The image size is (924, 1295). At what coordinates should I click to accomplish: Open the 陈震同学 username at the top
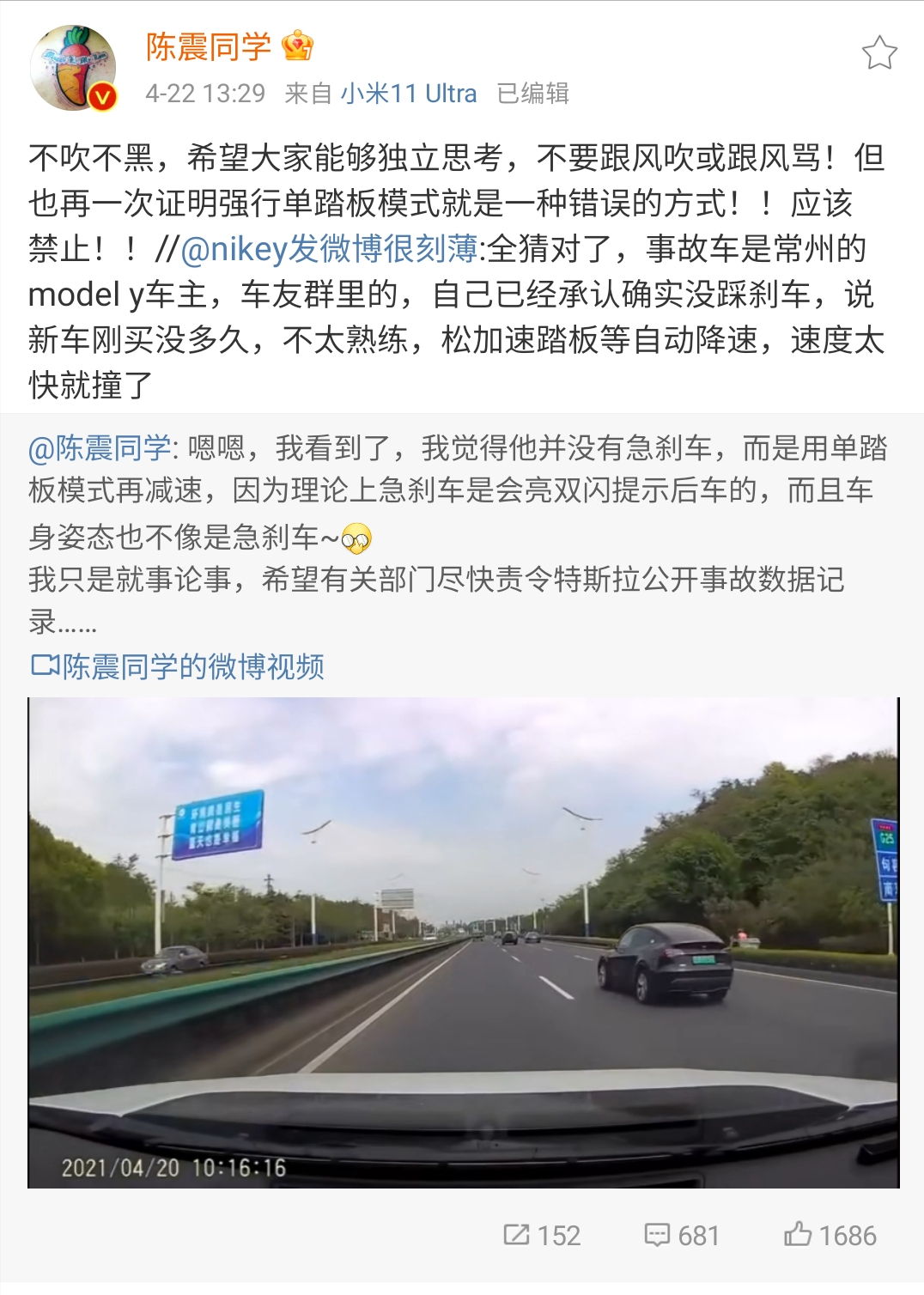(209, 46)
